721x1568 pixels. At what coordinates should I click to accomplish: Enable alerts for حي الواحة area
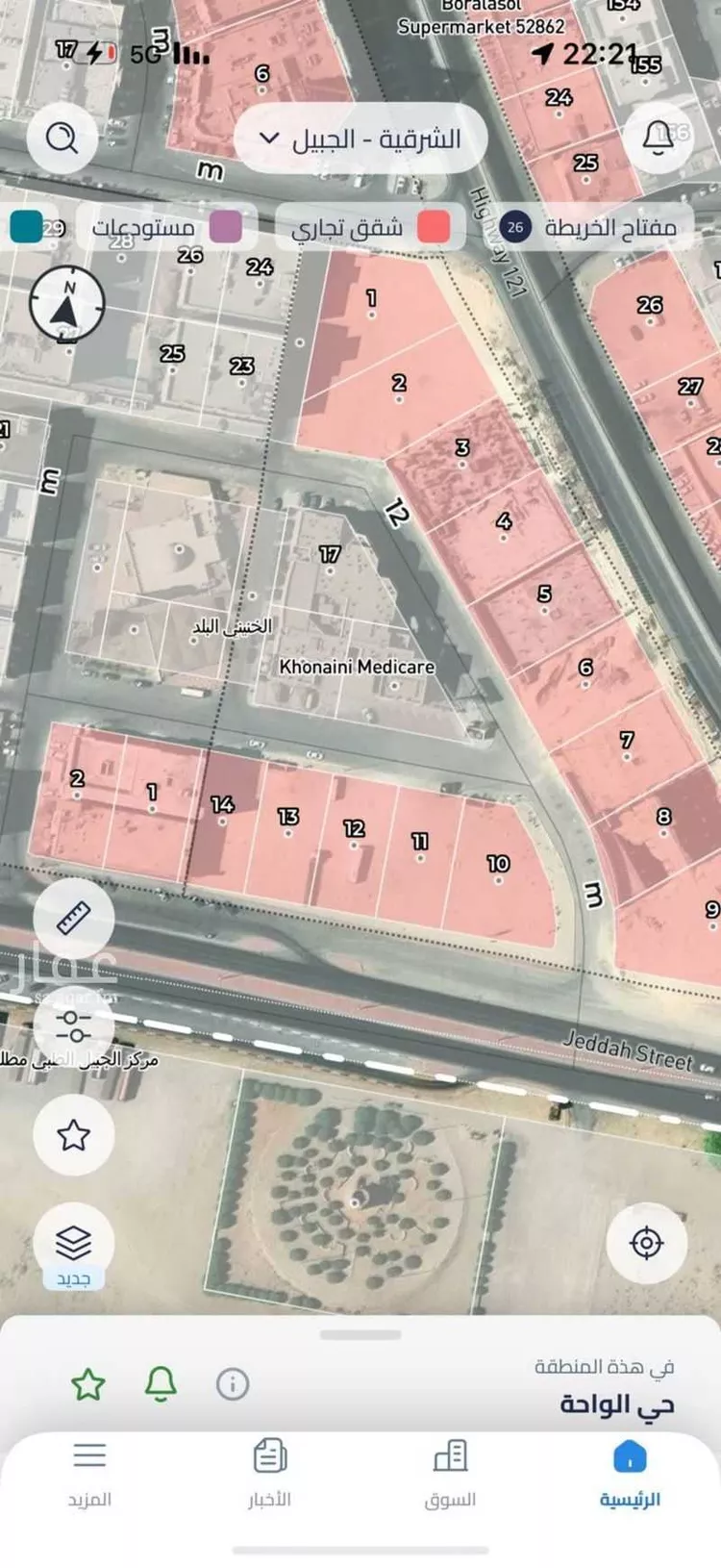coord(161,1384)
